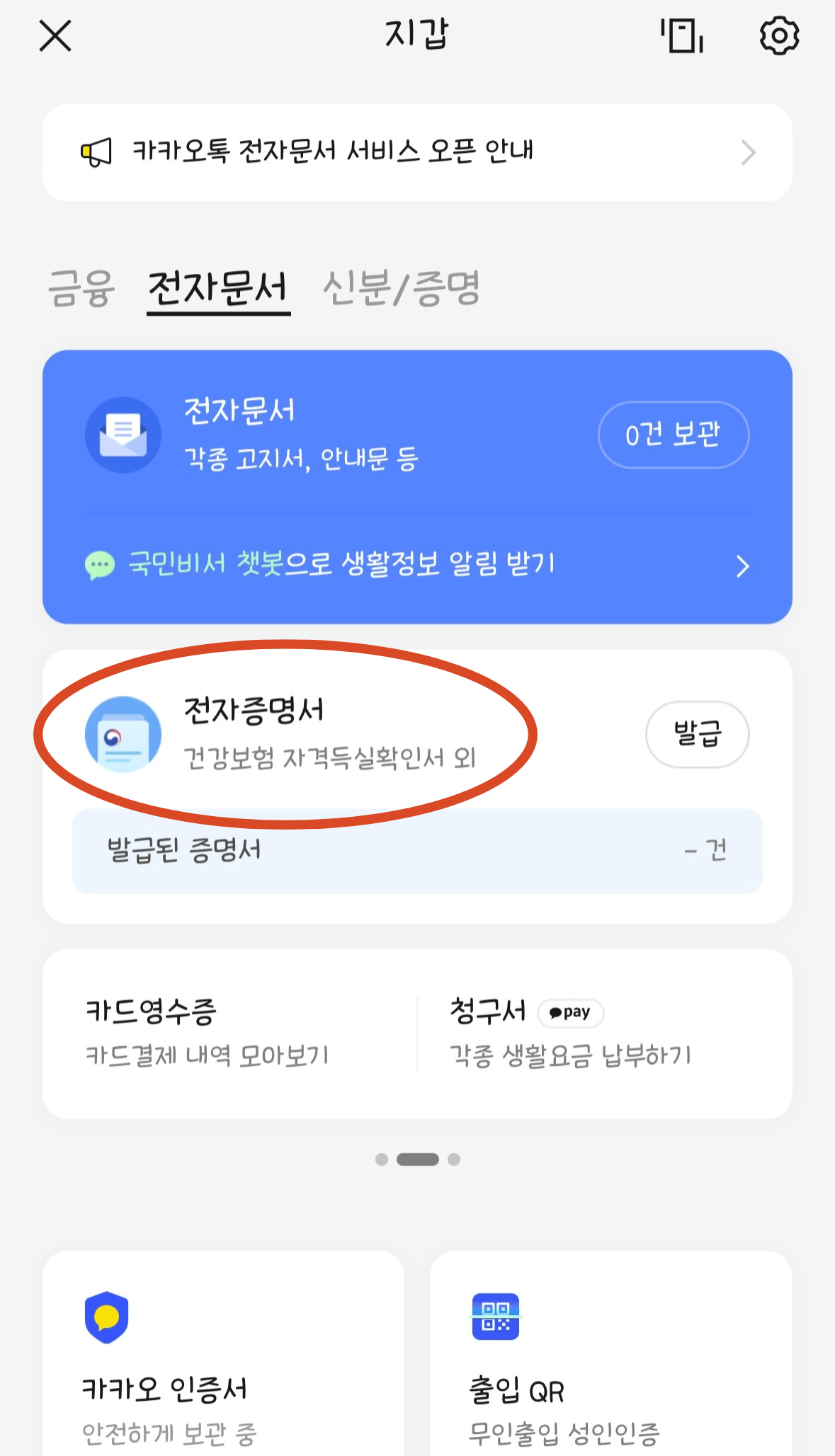Switch to the 신분/증명 tab
The image size is (835, 1456).
402,288
